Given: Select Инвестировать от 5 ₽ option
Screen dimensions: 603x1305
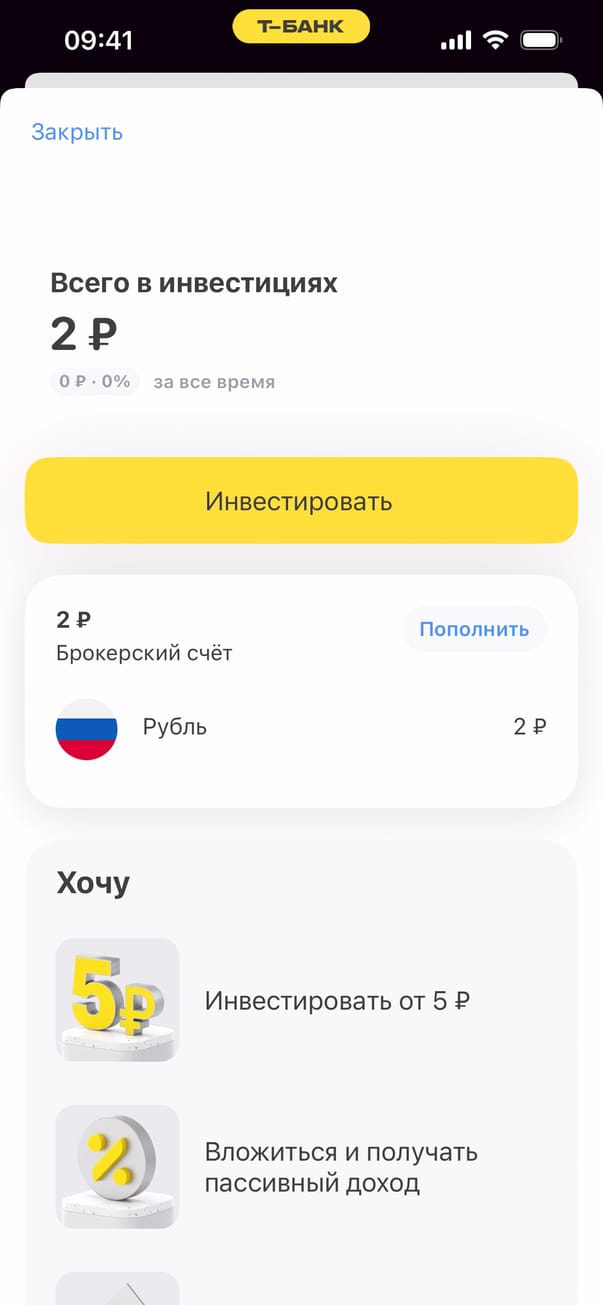Looking at the screenshot, I should [337, 1001].
